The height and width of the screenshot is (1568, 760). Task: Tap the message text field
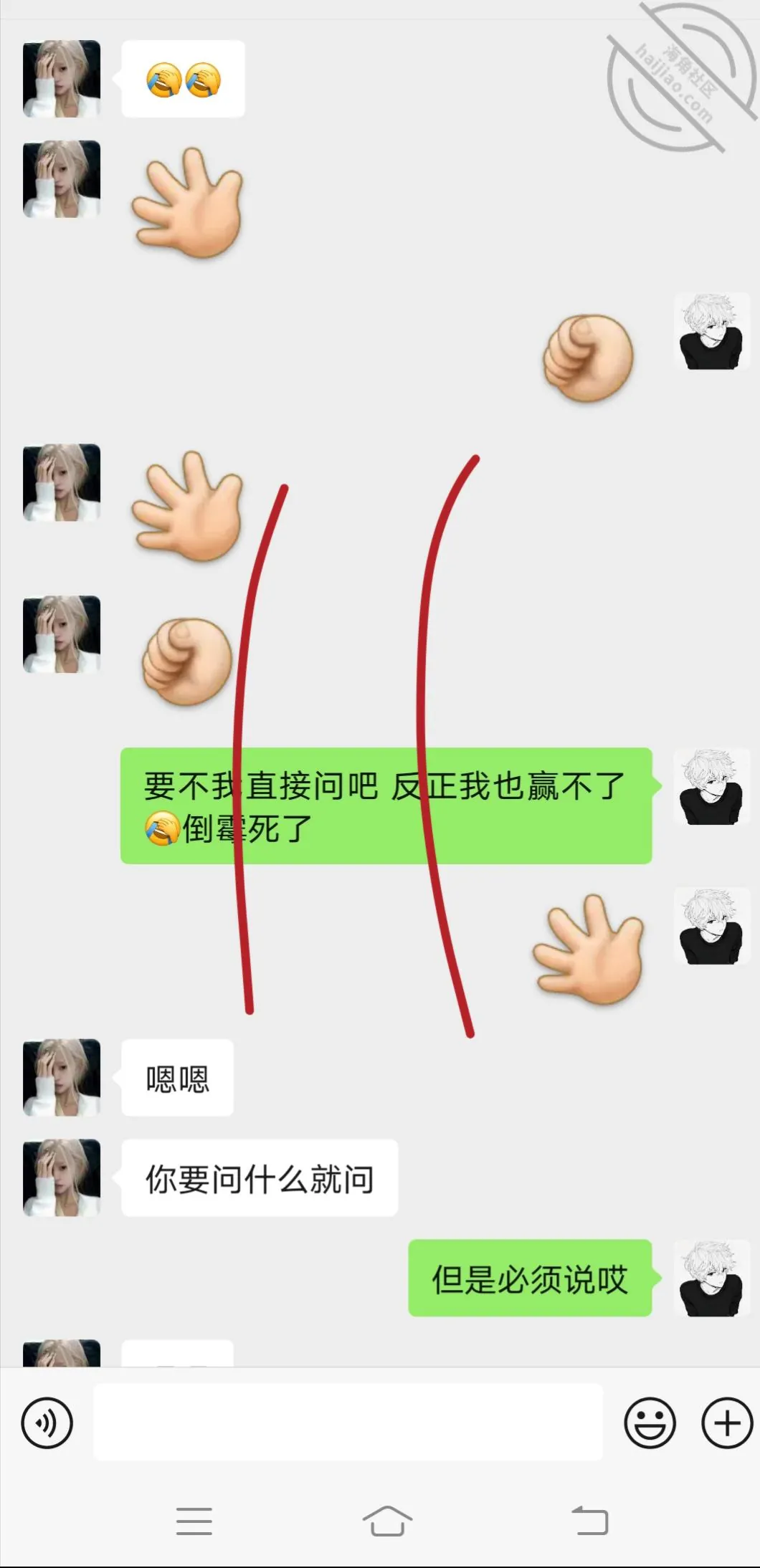pyautogui.click(x=348, y=1422)
